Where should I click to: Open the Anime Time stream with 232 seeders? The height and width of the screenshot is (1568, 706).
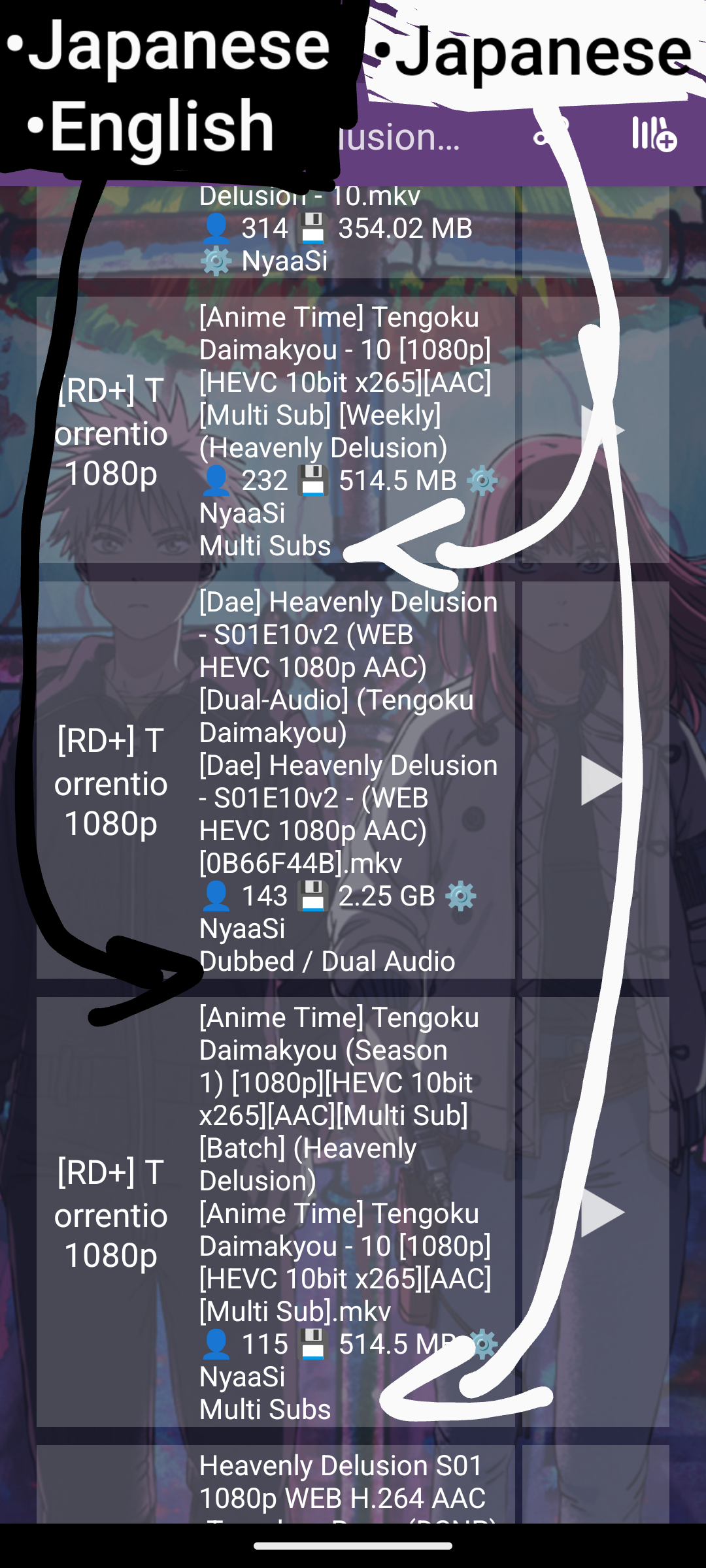275,431
